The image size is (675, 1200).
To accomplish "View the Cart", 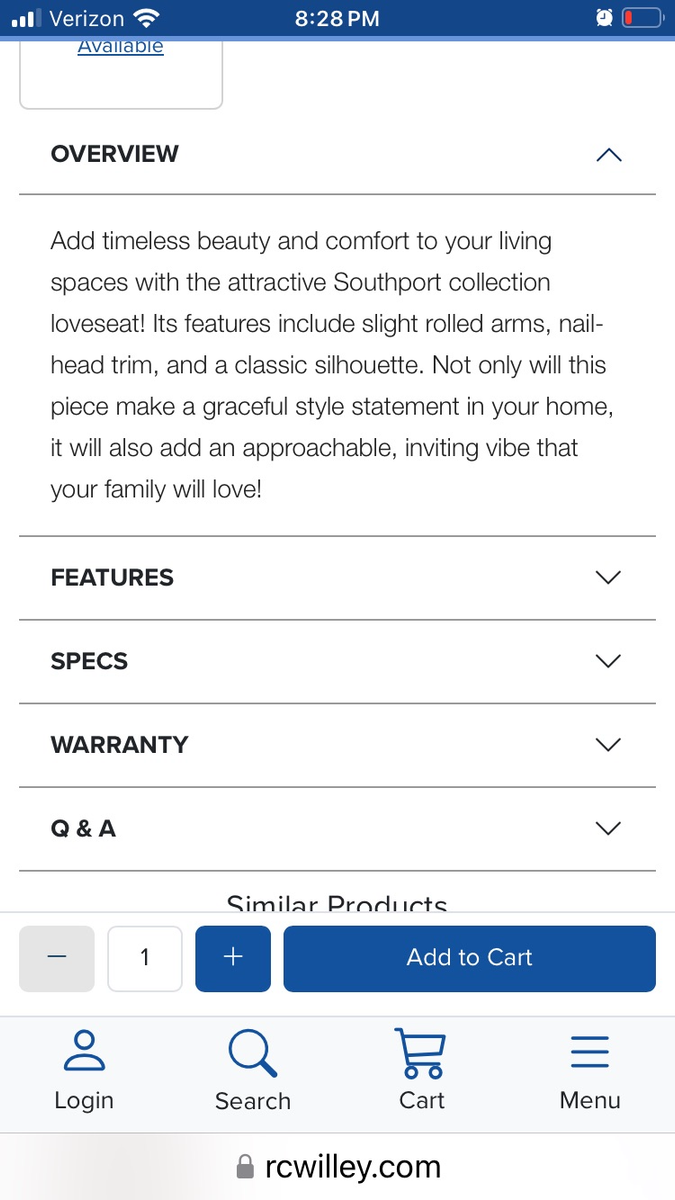I will 421,1072.
